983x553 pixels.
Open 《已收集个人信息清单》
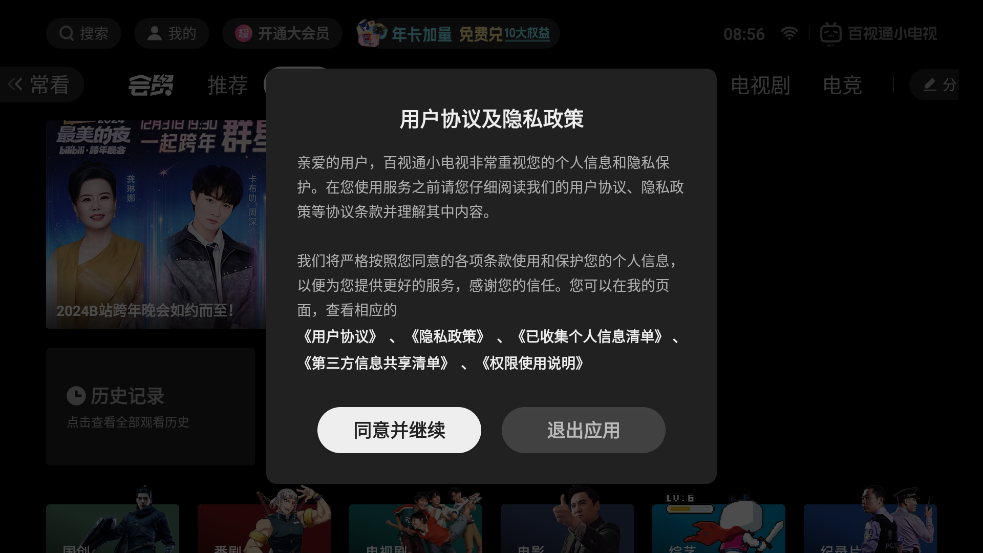pyautogui.click(x=589, y=337)
